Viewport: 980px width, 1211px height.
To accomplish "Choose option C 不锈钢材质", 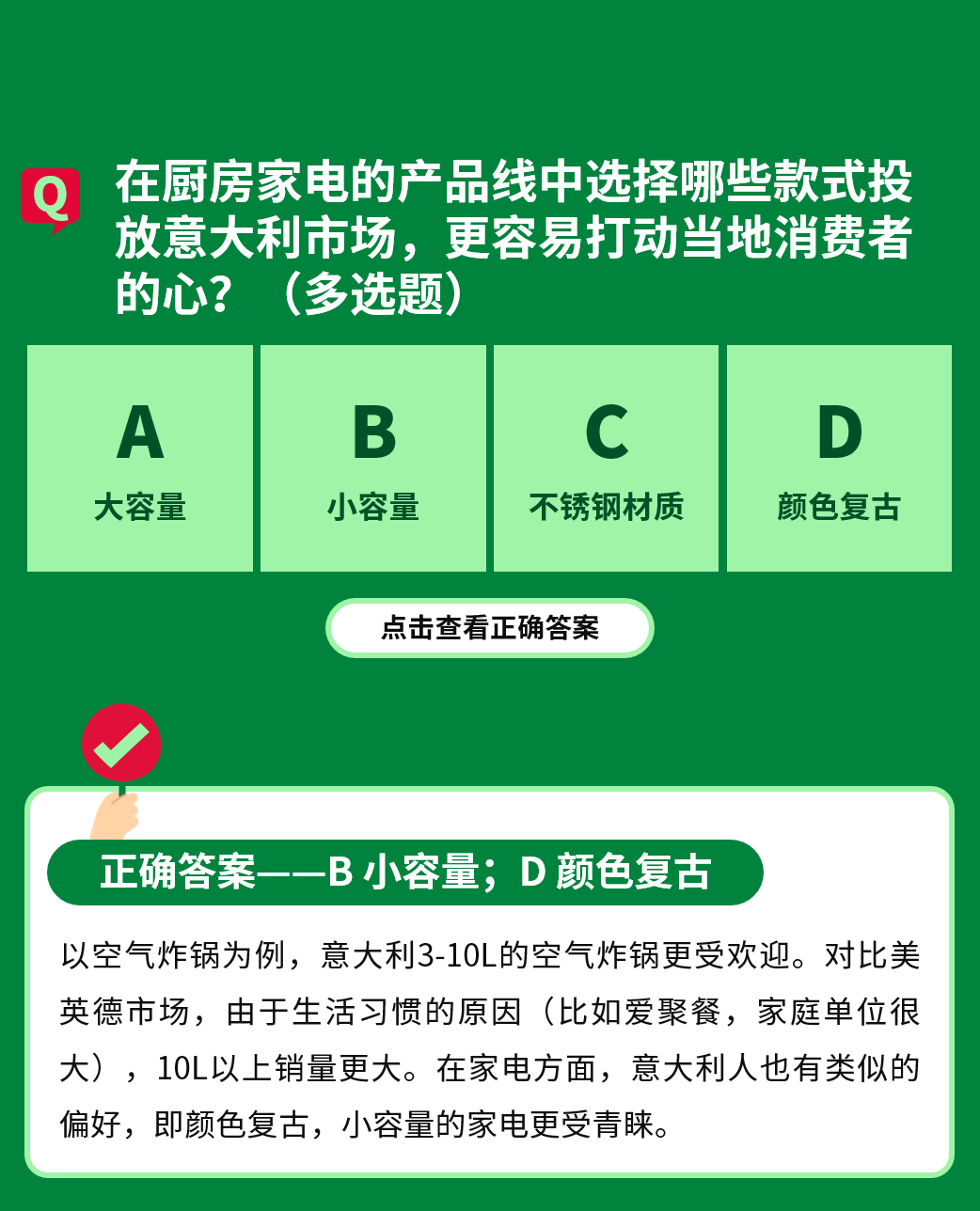I will pyautogui.click(x=606, y=458).
